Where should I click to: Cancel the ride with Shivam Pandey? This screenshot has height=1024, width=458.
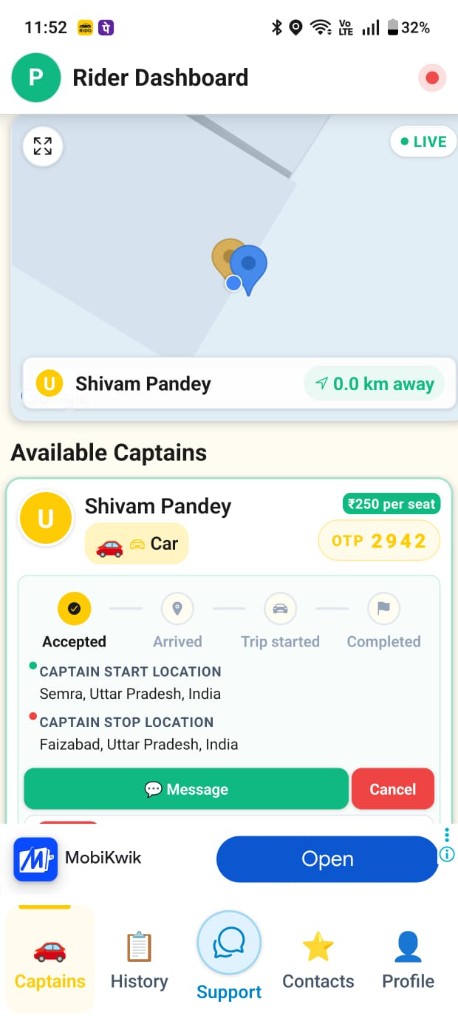click(x=393, y=789)
